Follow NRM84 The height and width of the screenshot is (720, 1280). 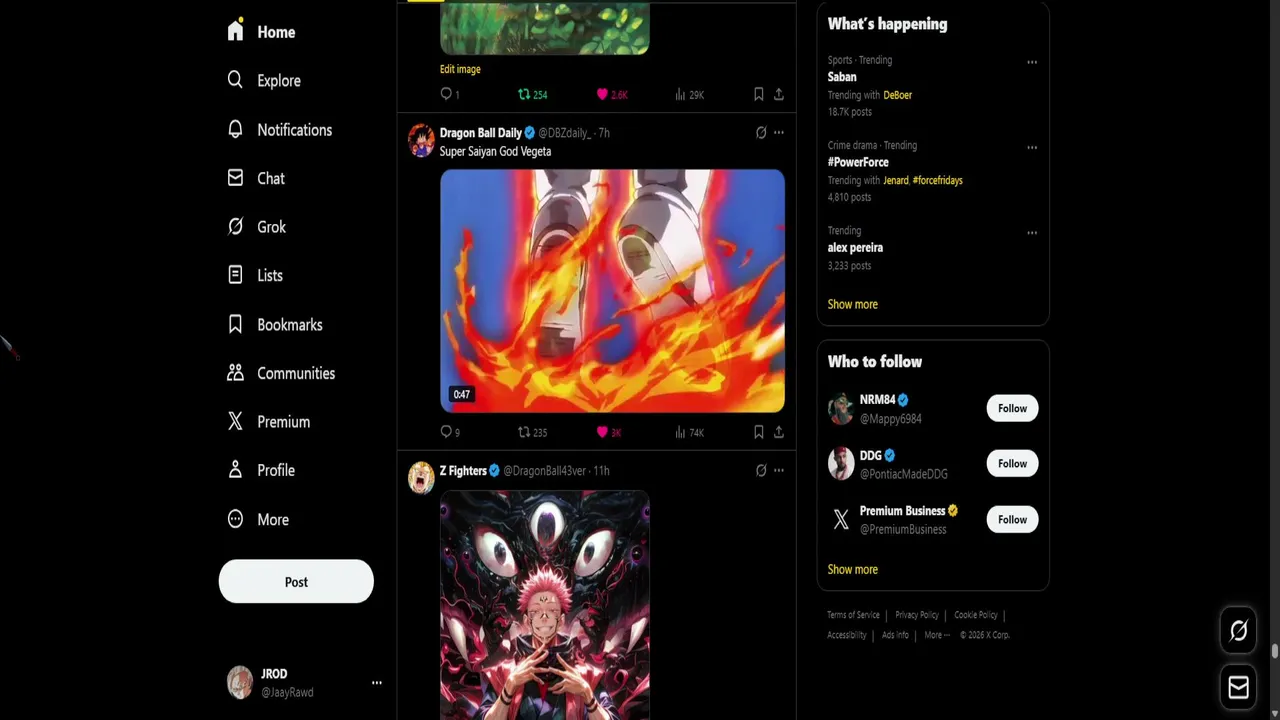(x=1012, y=408)
